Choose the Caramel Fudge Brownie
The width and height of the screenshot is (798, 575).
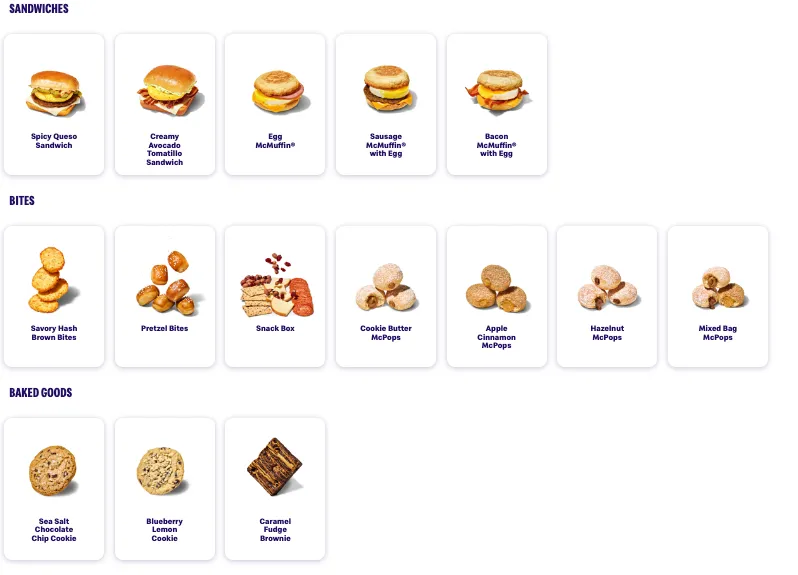point(275,488)
